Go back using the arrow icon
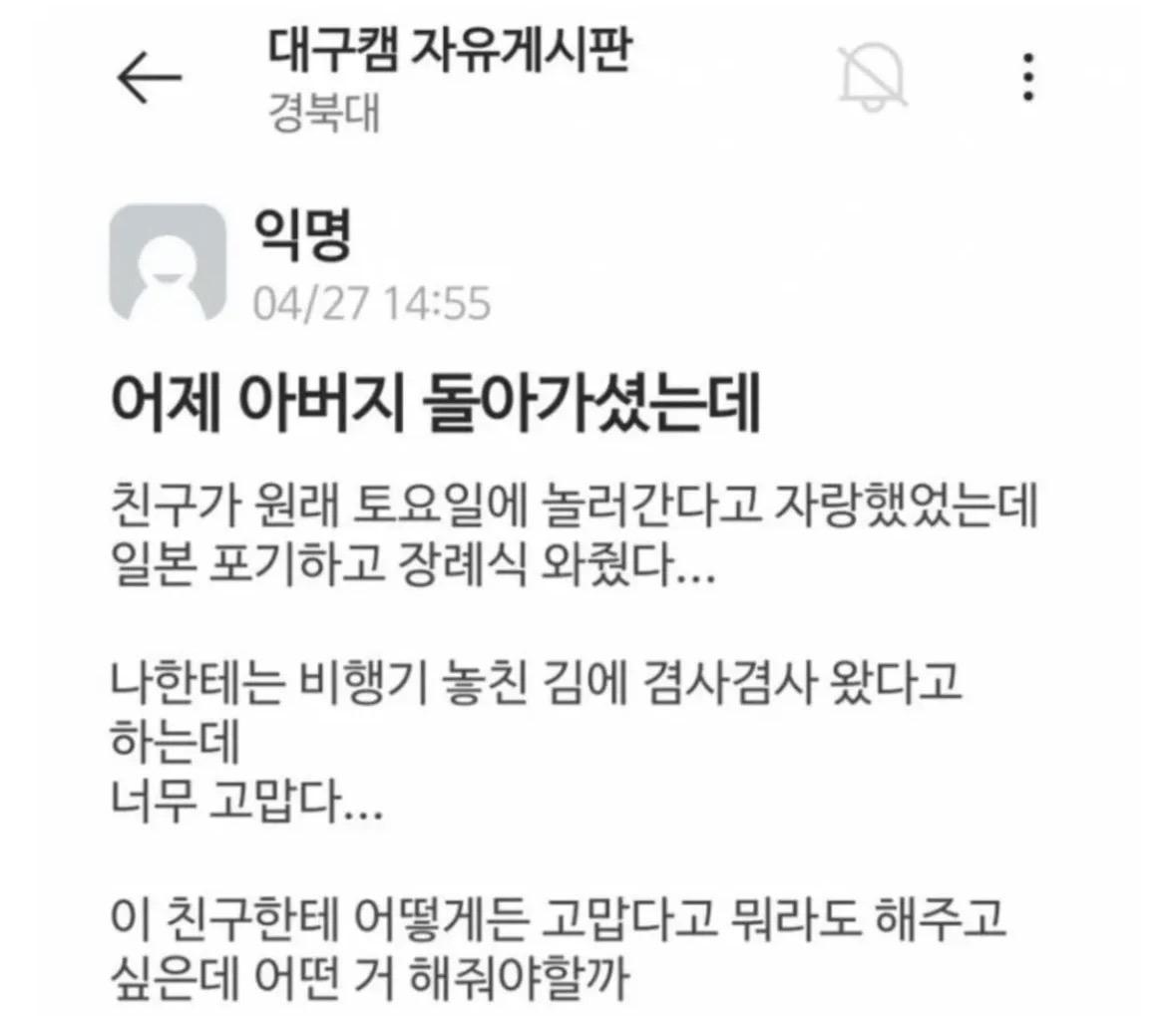 [x=150, y=78]
